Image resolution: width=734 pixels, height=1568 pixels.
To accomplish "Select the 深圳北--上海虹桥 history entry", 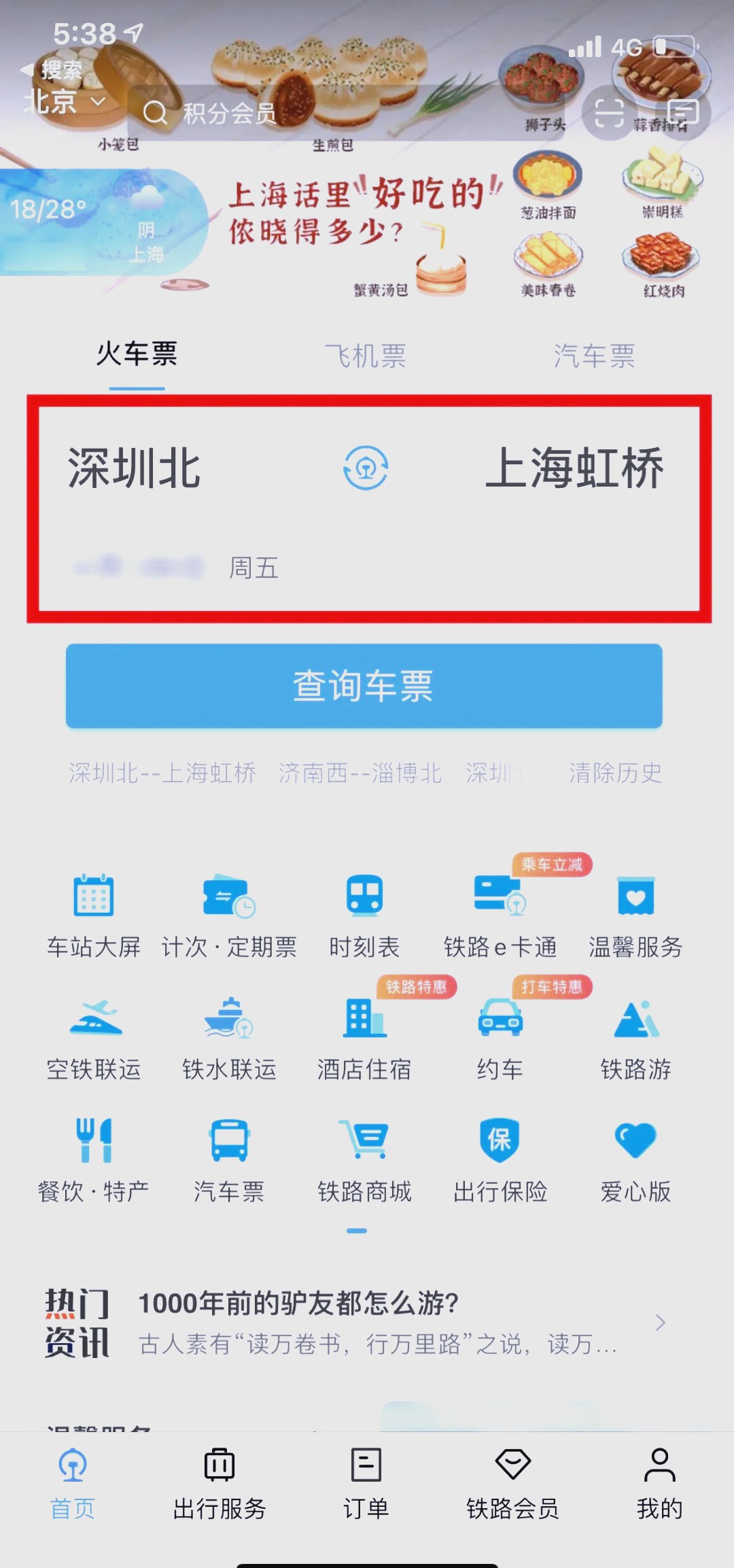I will point(162,773).
